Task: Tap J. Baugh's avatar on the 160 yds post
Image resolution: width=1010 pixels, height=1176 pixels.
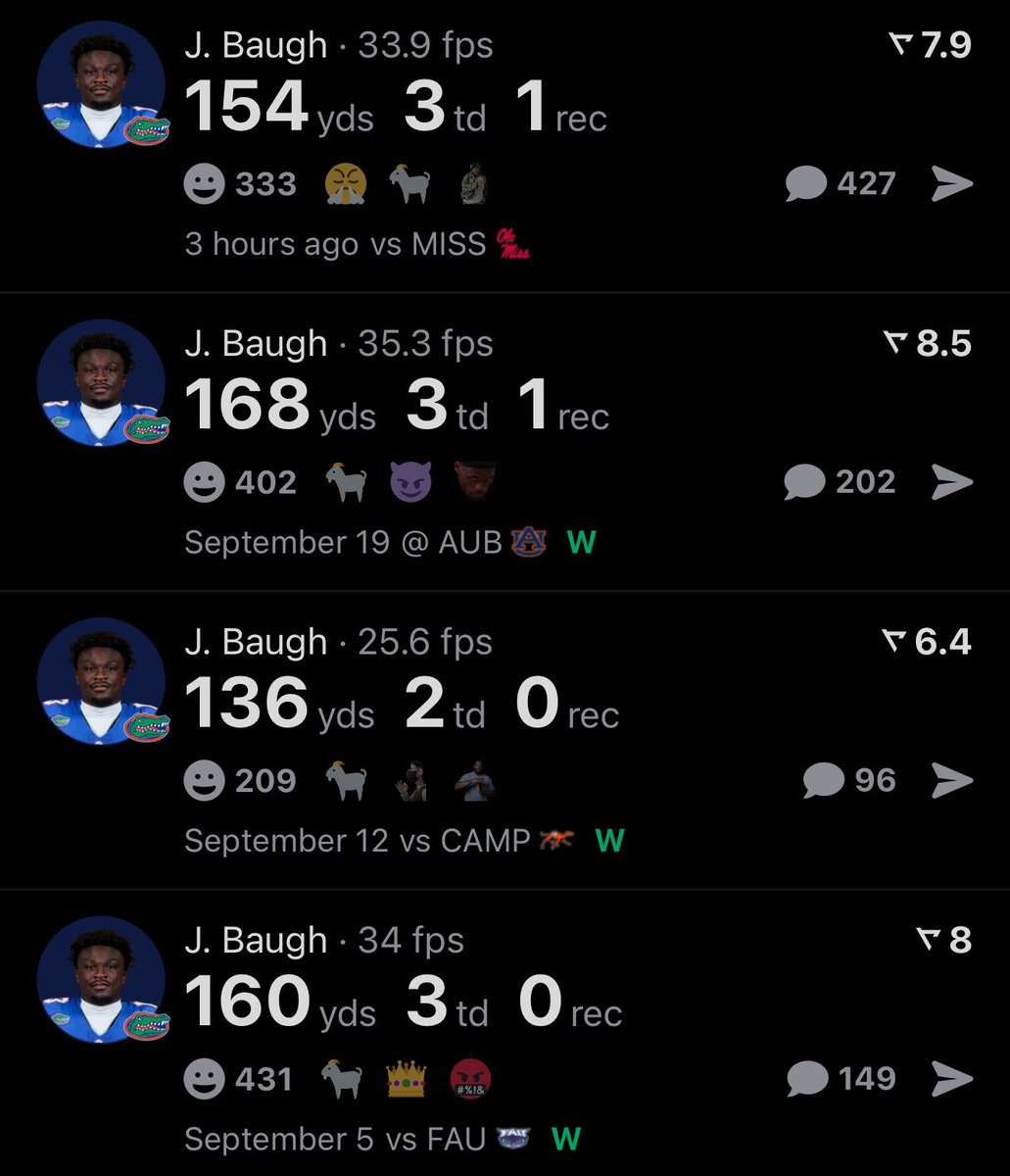Action: [102, 979]
